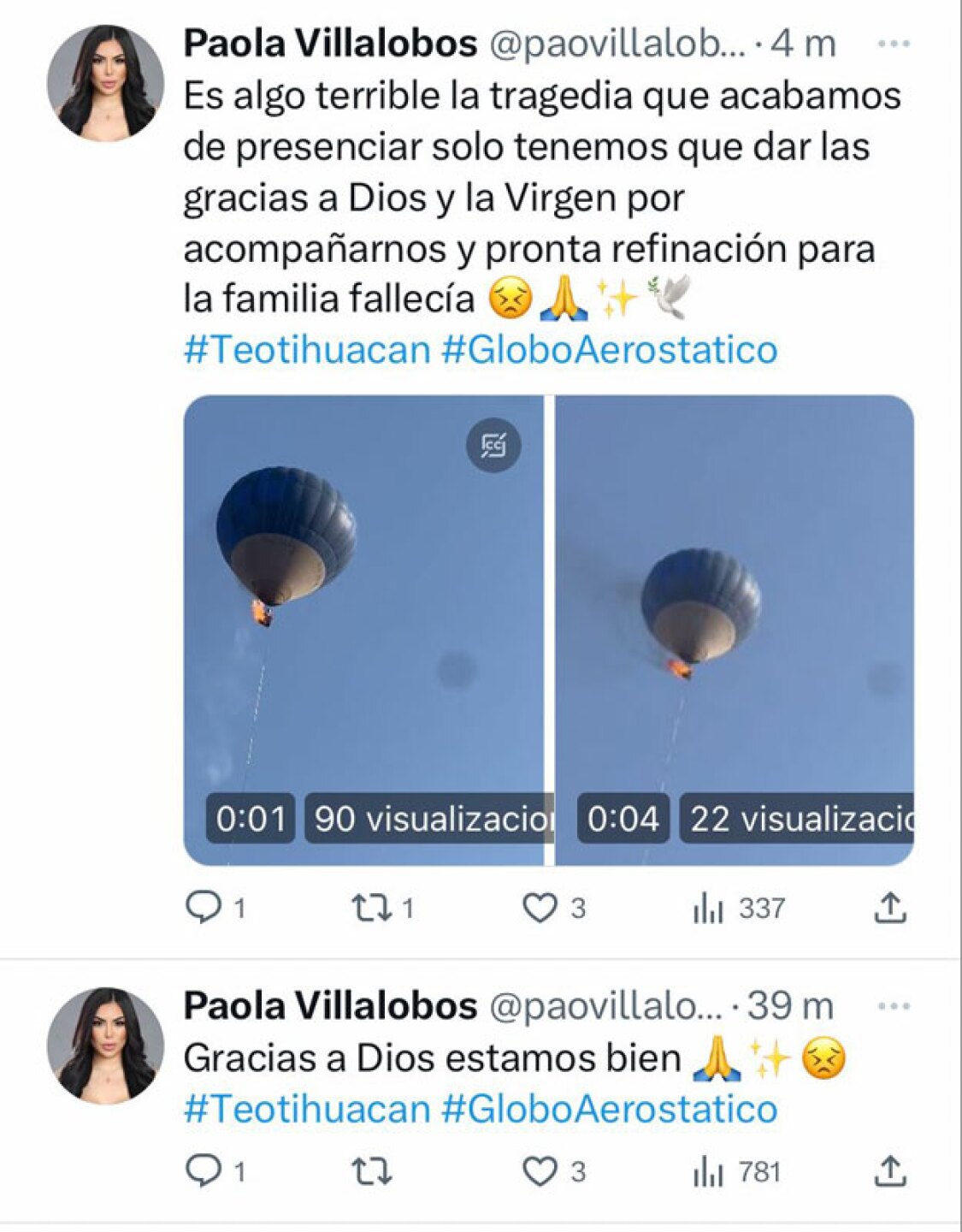Image resolution: width=962 pixels, height=1232 pixels.
Task: Open Paola Villalobos avatar on 39 m tweet
Action: [105, 1045]
